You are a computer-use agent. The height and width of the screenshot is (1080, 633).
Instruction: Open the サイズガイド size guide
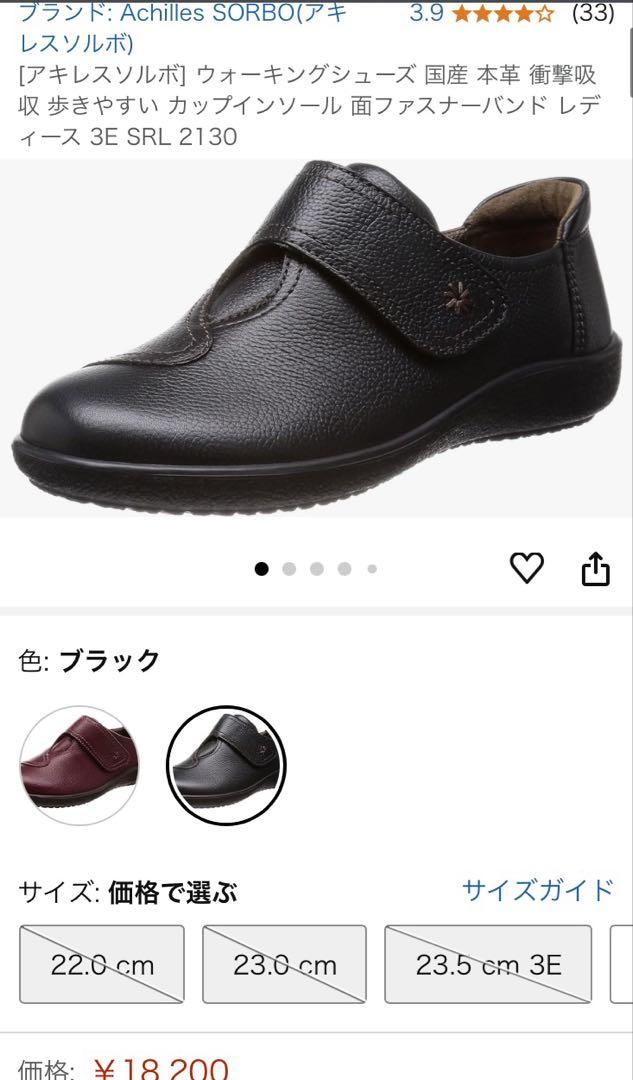tap(537, 890)
